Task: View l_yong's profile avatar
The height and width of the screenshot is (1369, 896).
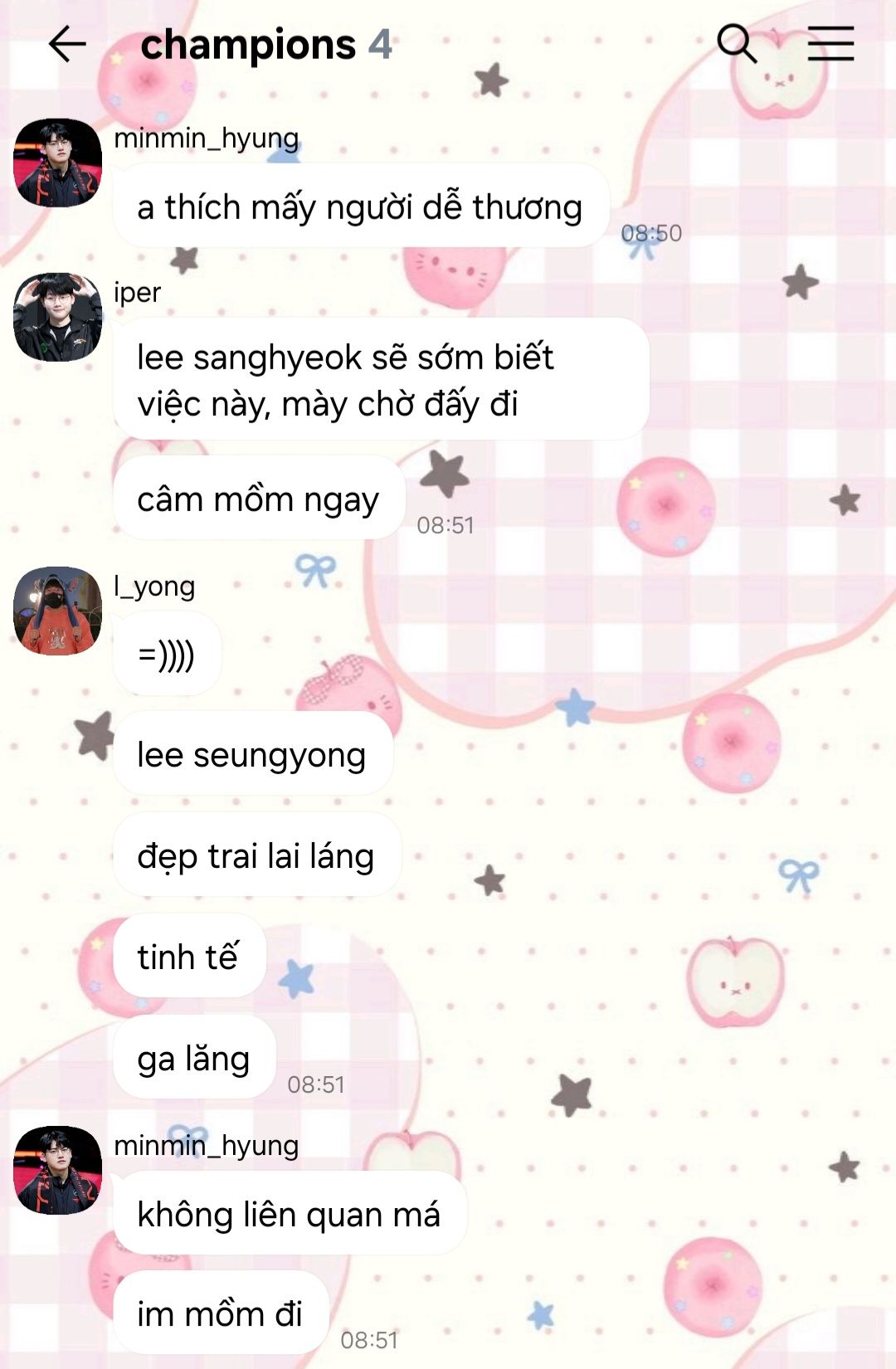Action: pyautogui.click(x=57, y=611)
